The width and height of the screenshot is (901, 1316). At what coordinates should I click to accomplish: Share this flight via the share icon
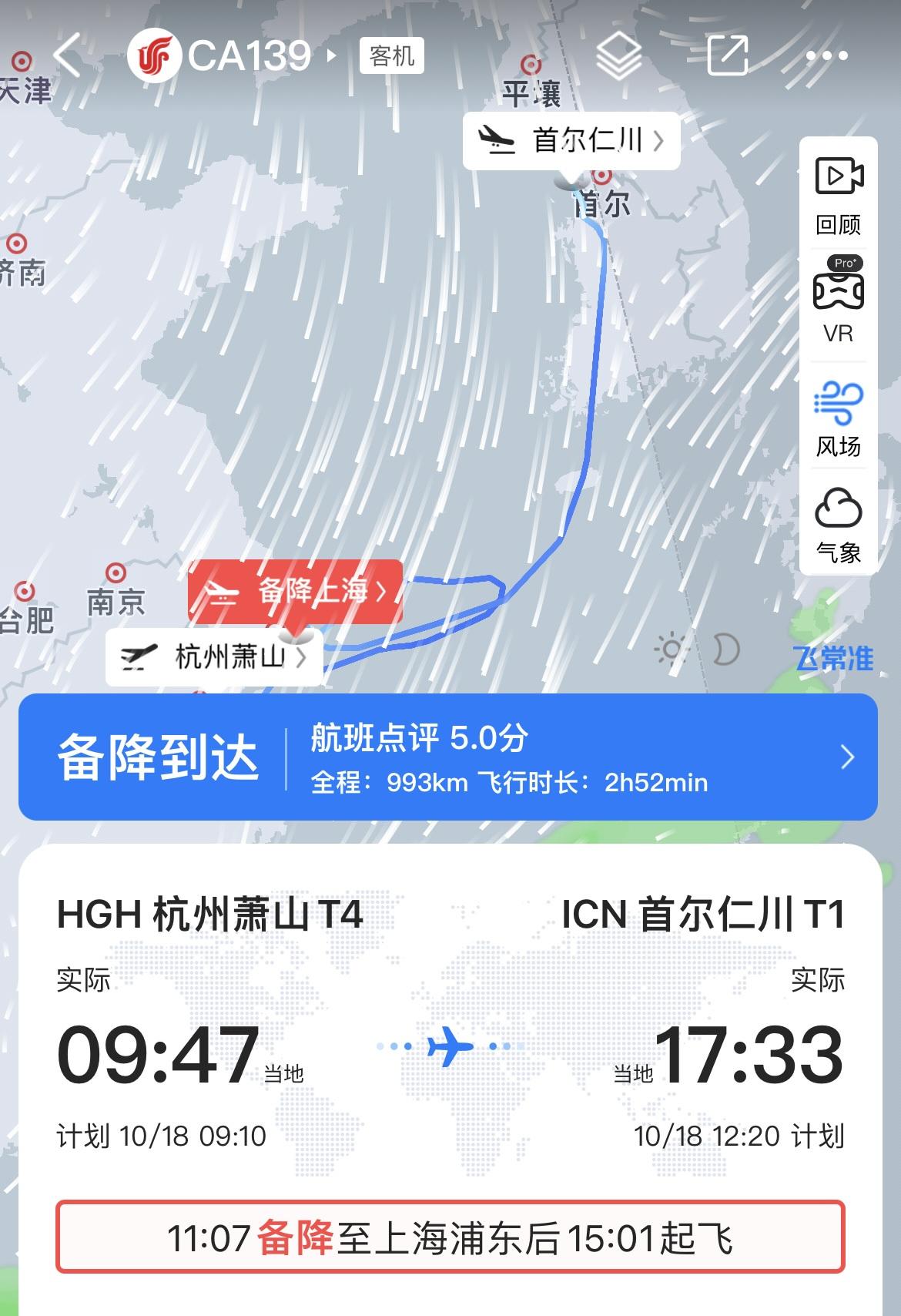tap(727, 55)
